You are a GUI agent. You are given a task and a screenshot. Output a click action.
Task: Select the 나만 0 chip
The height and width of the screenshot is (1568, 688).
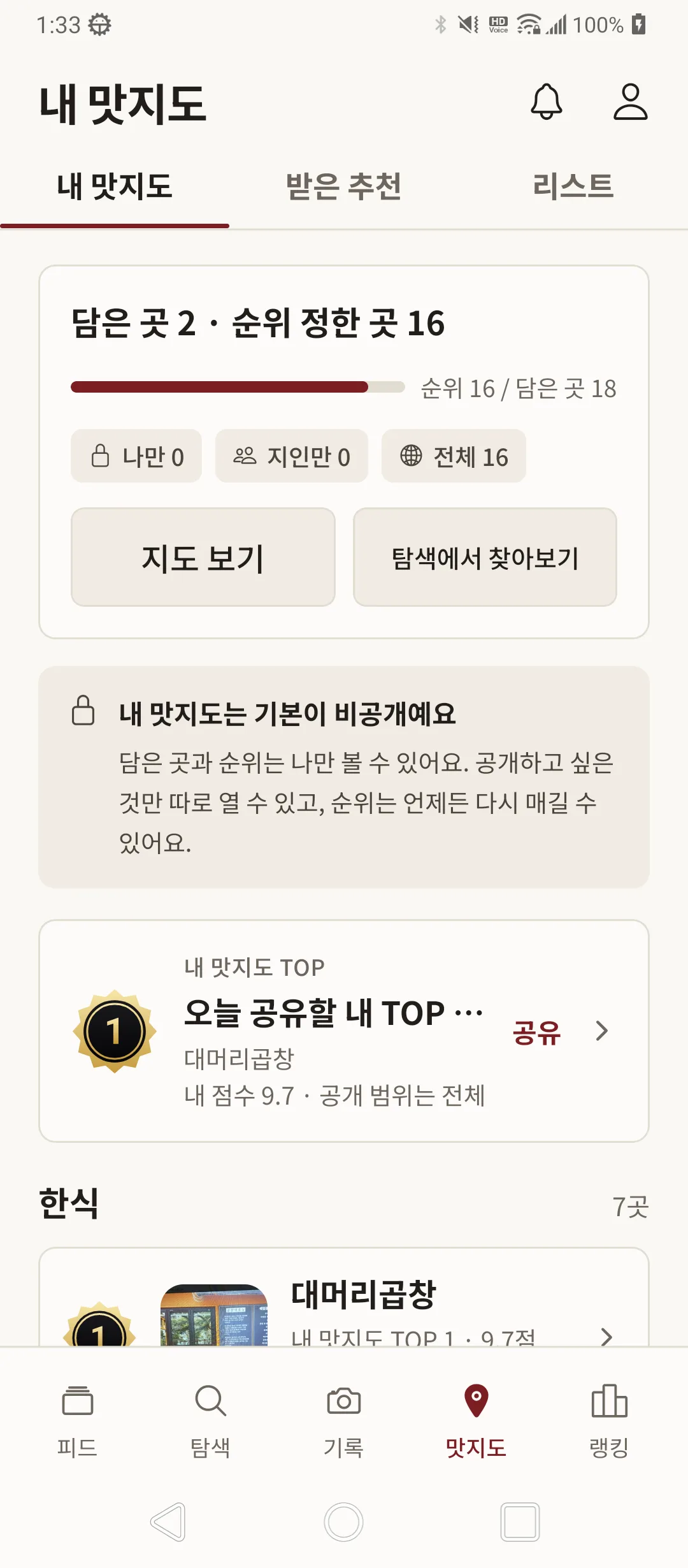pyautogui.click(x=136, y=456)
